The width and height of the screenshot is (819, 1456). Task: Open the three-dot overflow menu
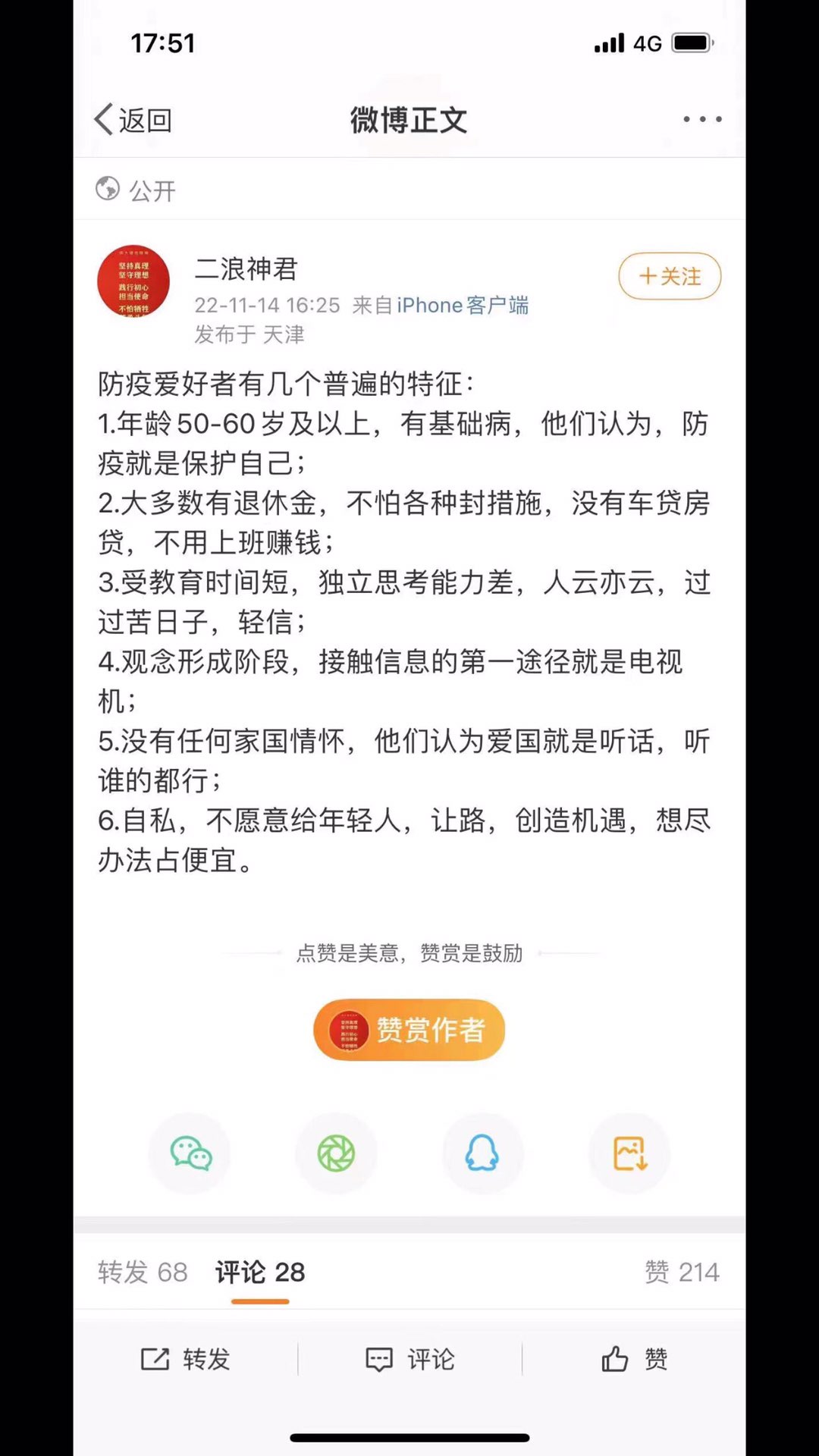point(702,119)
